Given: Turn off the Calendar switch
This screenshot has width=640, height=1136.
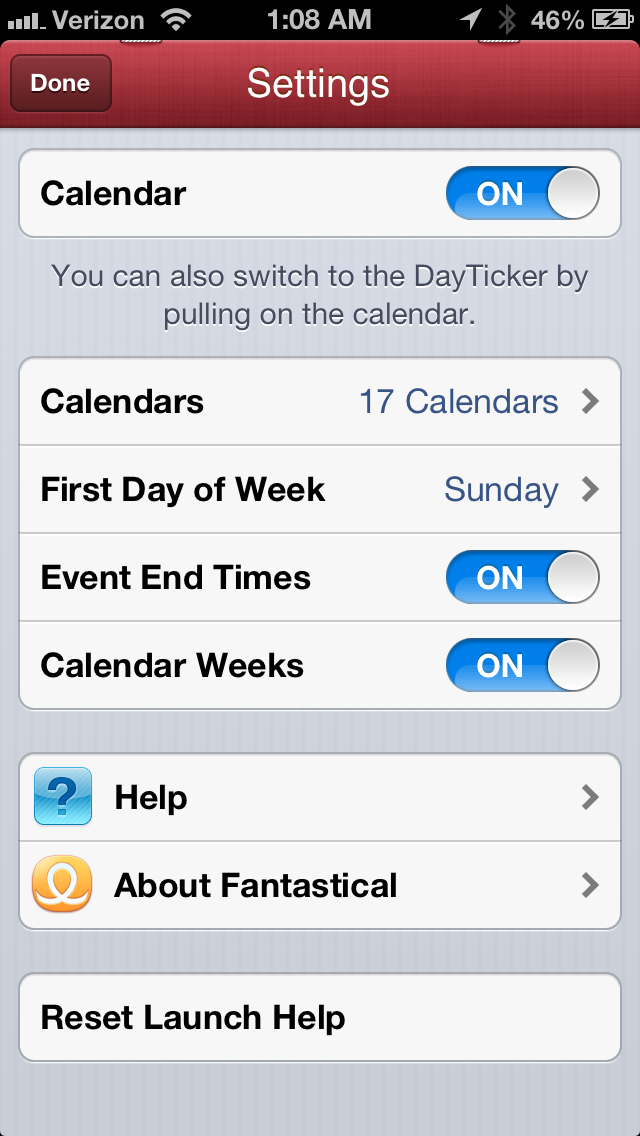Looking at the screenshot, I should pos(523,193).
